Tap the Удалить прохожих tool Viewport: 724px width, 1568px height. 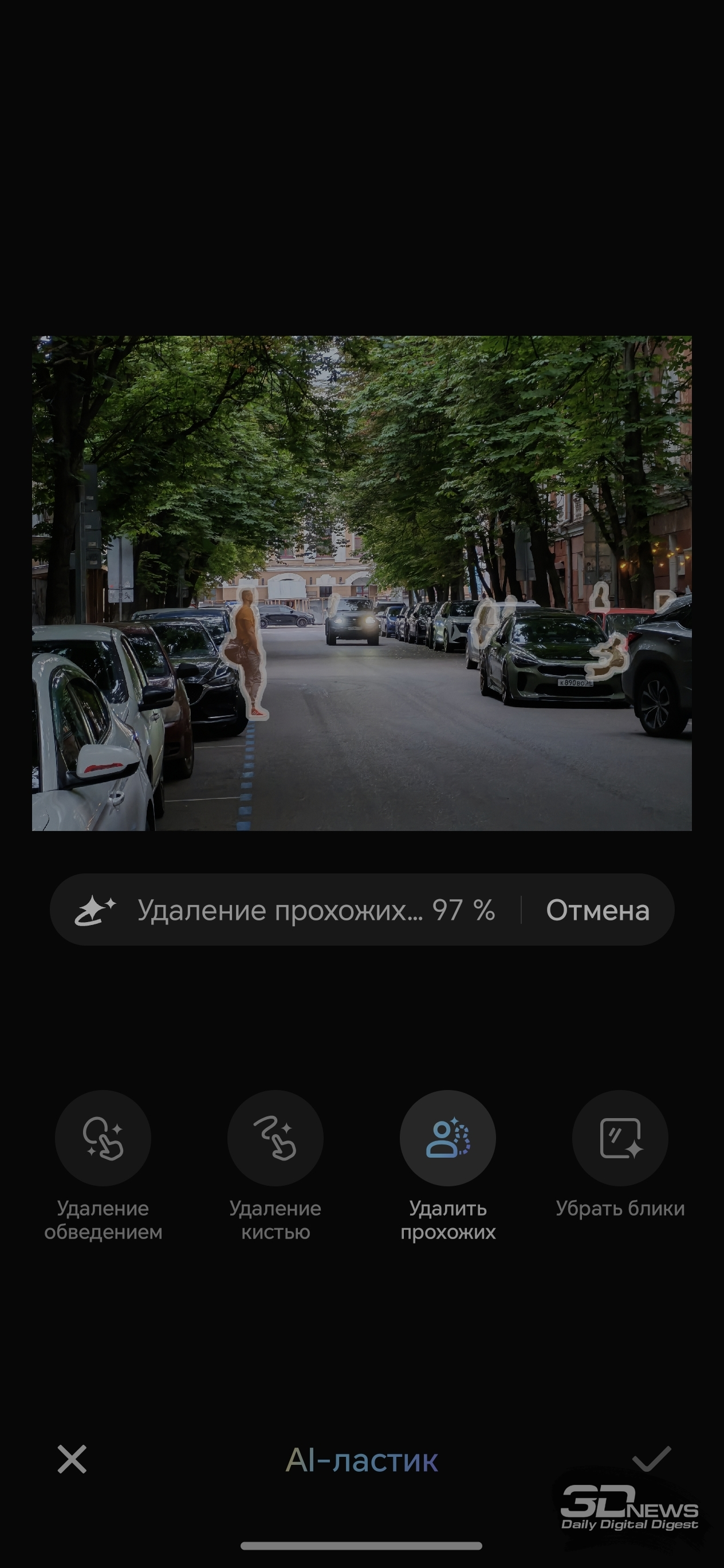click(x=448, y=1138)
